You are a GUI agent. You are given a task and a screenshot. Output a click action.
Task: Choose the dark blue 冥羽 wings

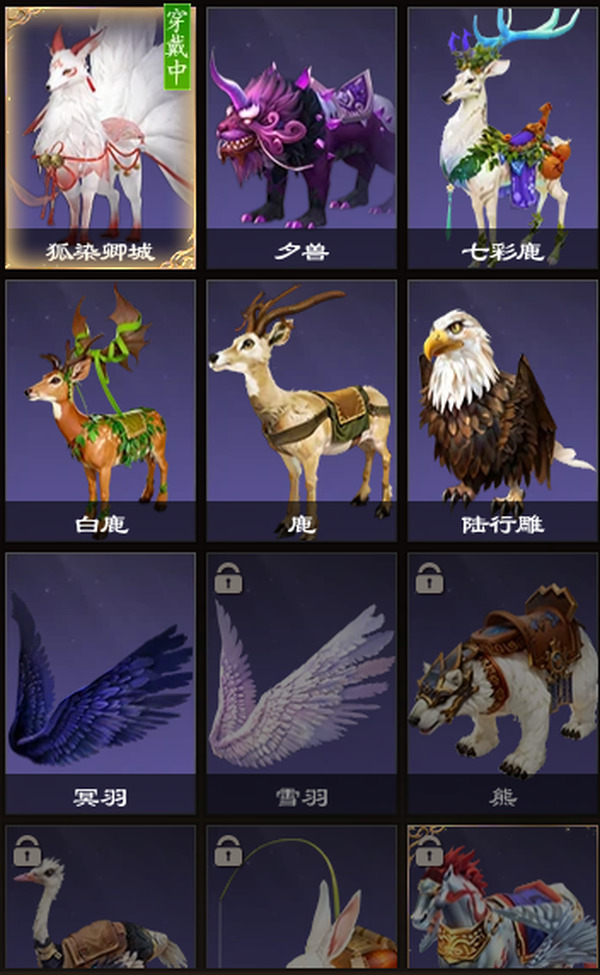pyautogui.click(x=100, y=683)
